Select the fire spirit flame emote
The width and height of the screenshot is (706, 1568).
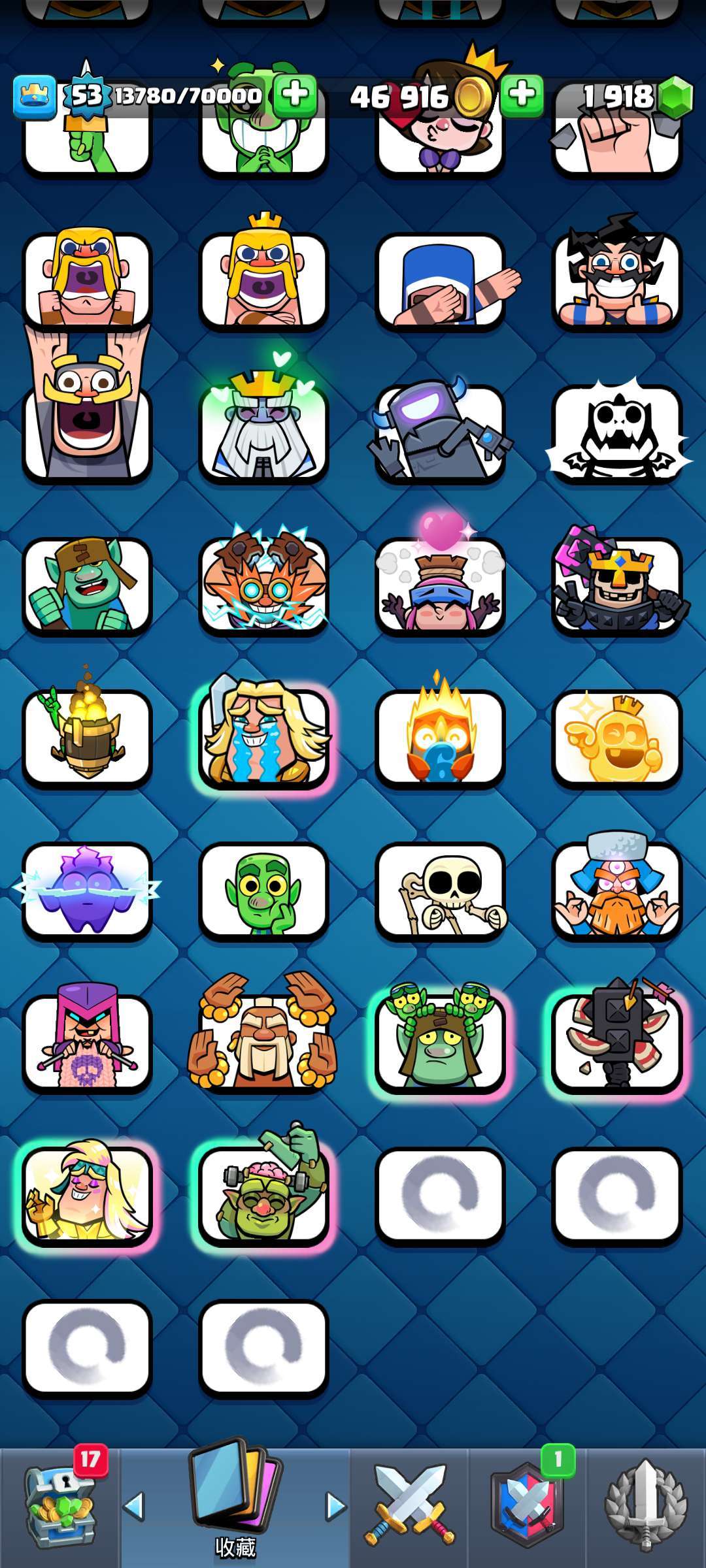tap(440, 738)
